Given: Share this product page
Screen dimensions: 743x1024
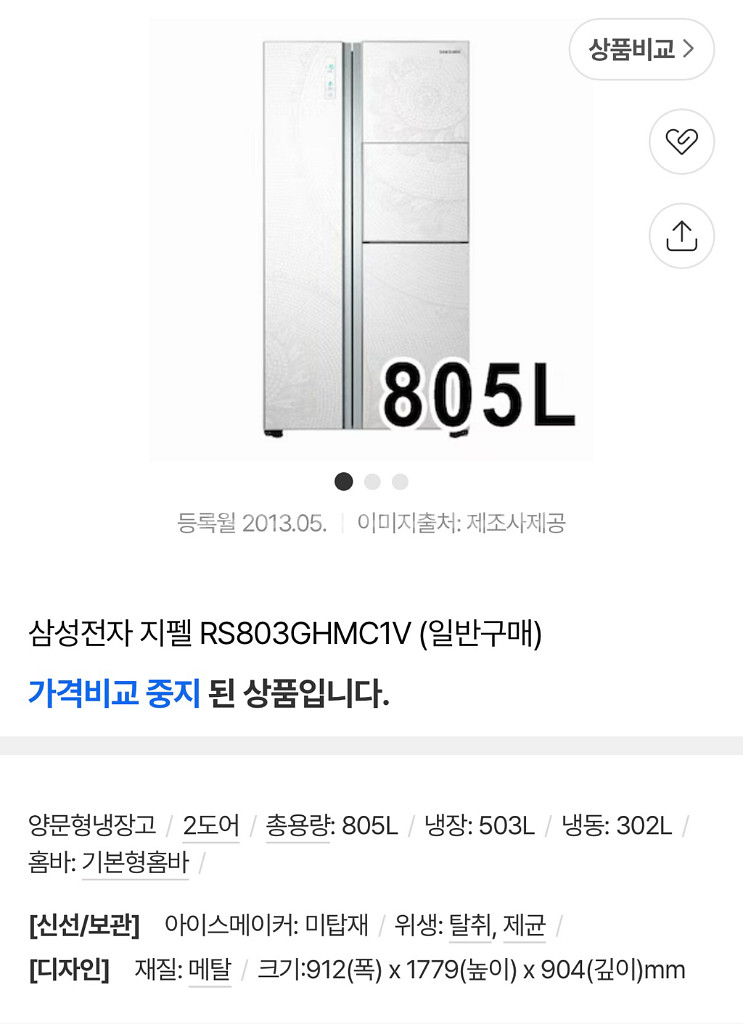Looking at the screenshot, I should [681, 236].
